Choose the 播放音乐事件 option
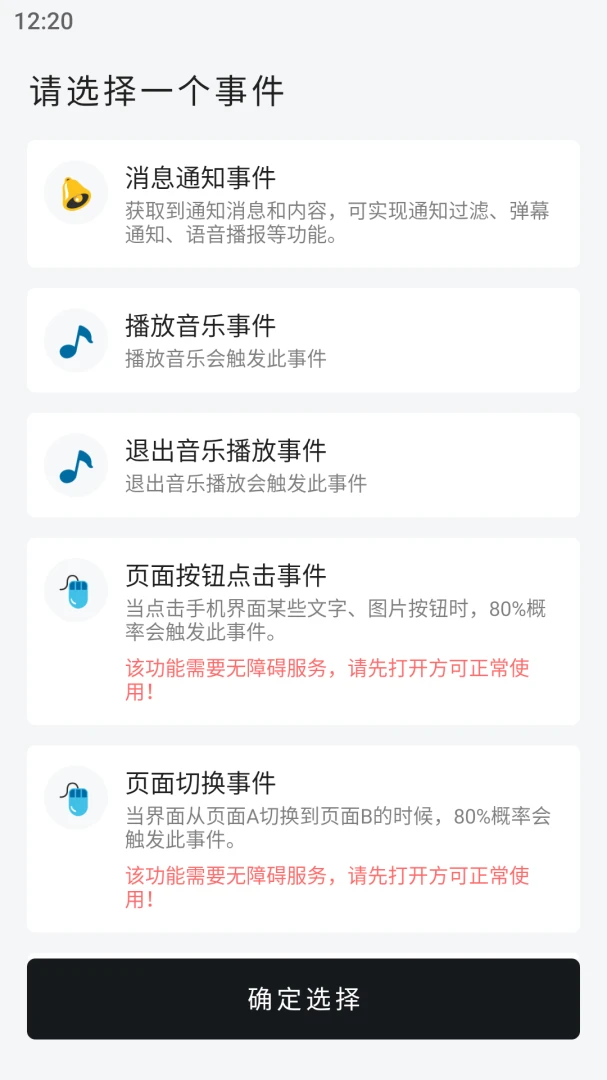607x1080 pixels. [303, 340]
